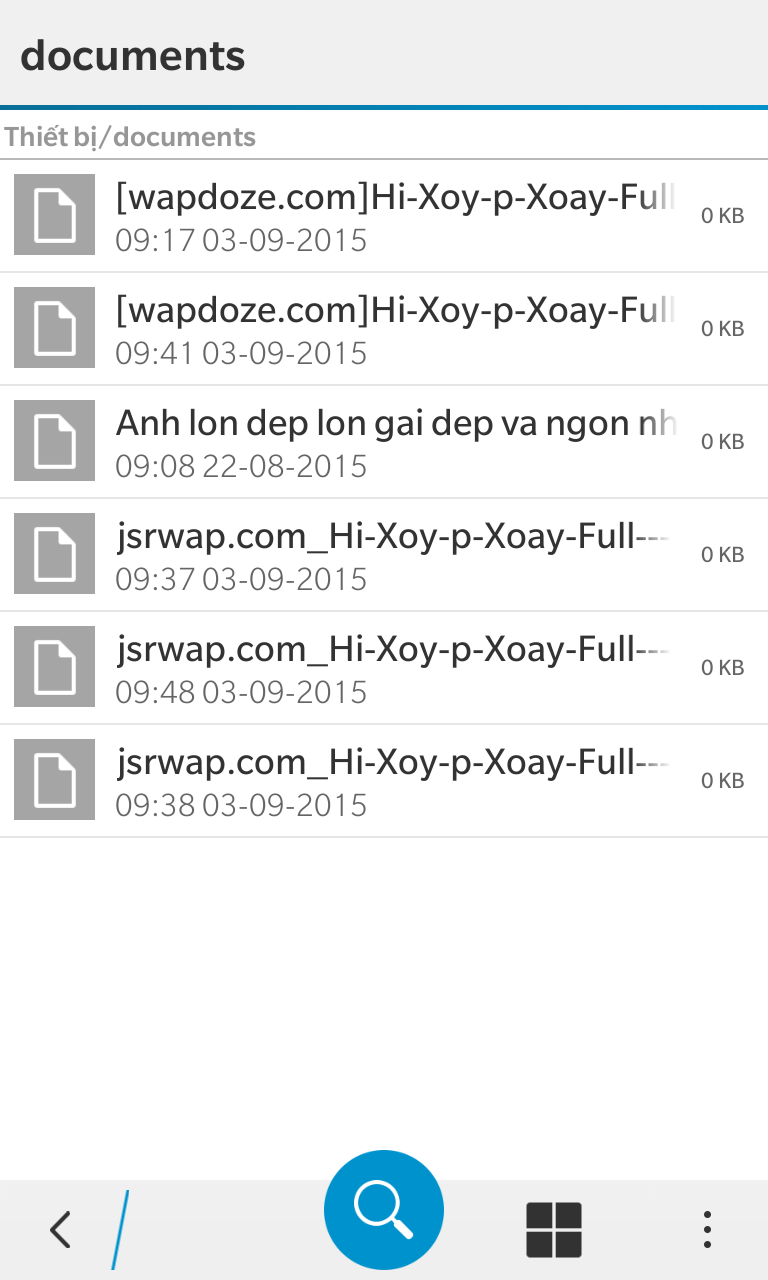Screen dimensions: 768x1280
Task: Select the jsrwap.com file from 09:48
Action: 384,667
